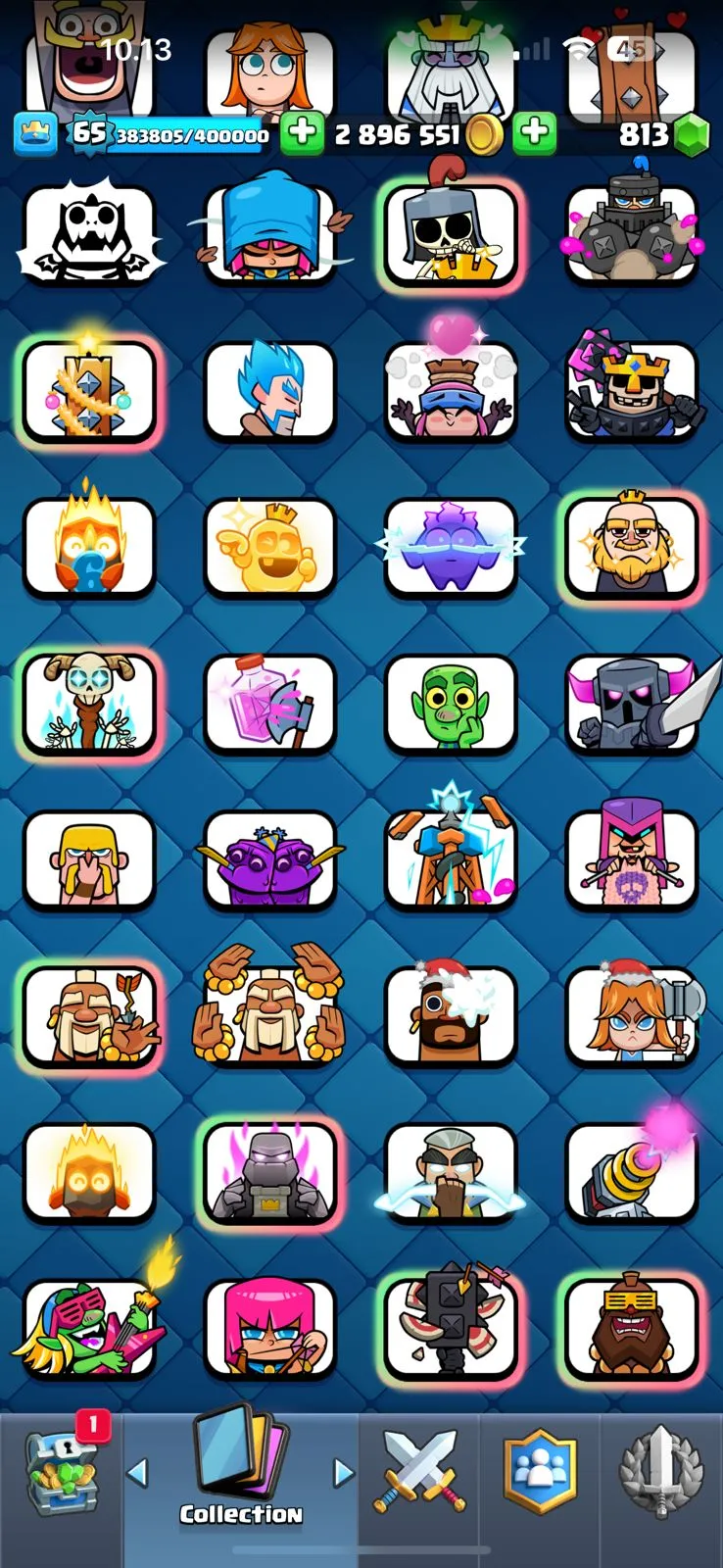The width and height of the screenshot is (723, 1568).
Task: Select the goblin playing guitar emote
Action: coord(89,1328)
